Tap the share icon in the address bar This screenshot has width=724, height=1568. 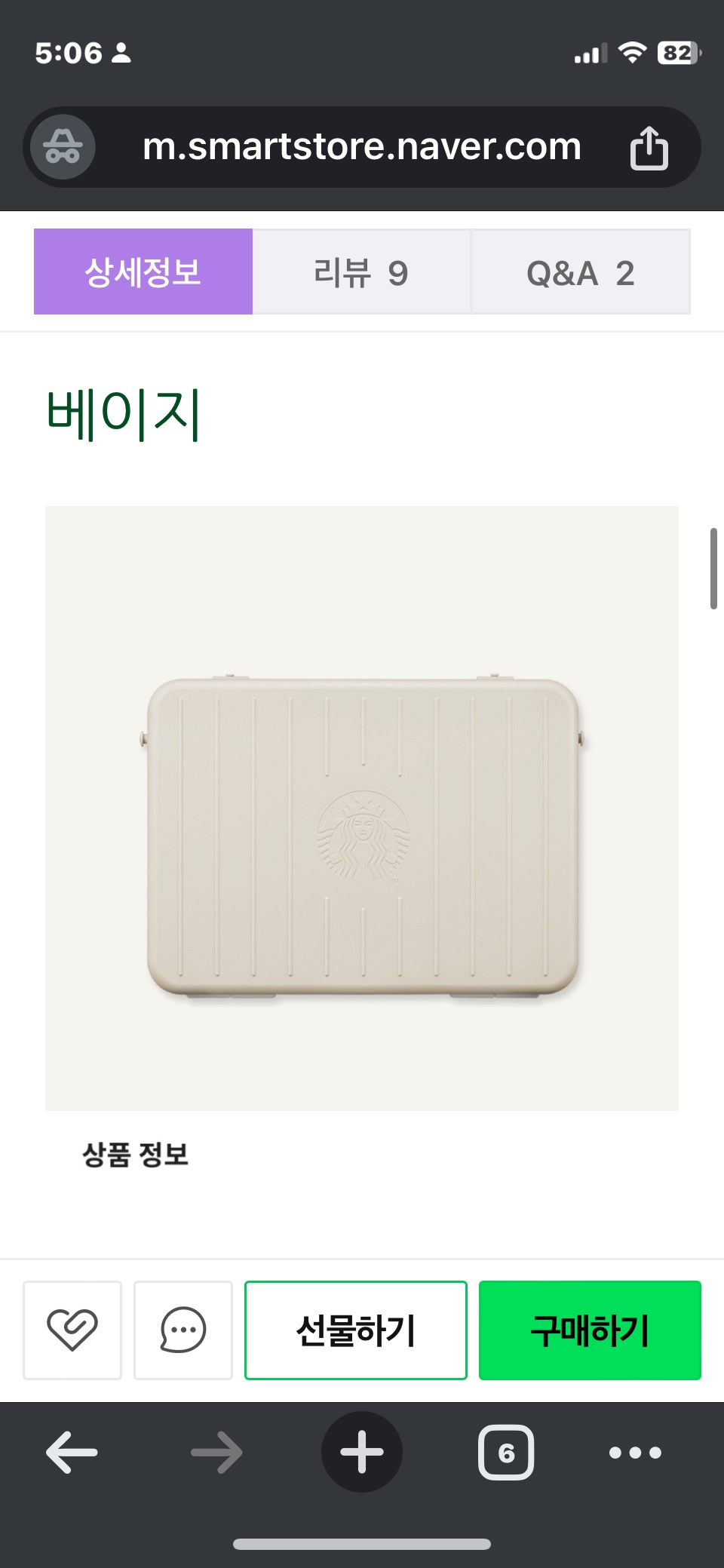[x=649, y=148]
